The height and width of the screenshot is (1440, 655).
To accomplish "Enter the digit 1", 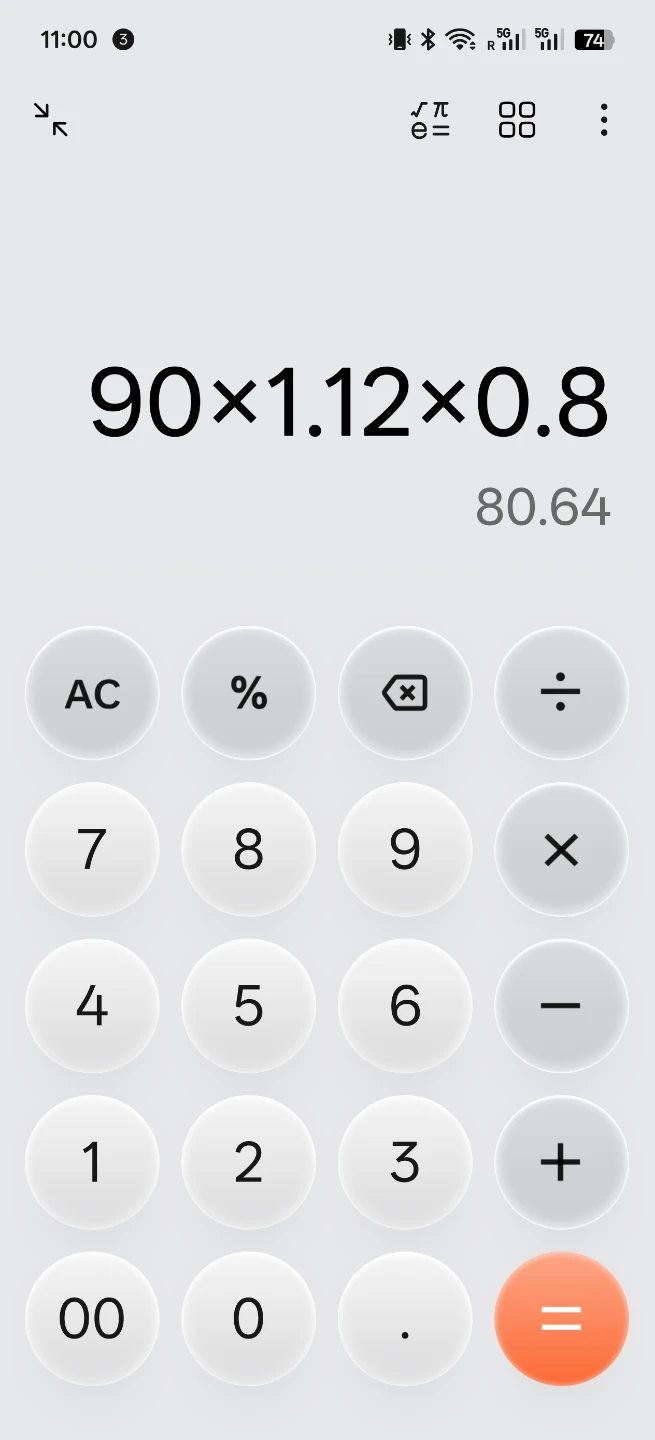I will 92,1162.
